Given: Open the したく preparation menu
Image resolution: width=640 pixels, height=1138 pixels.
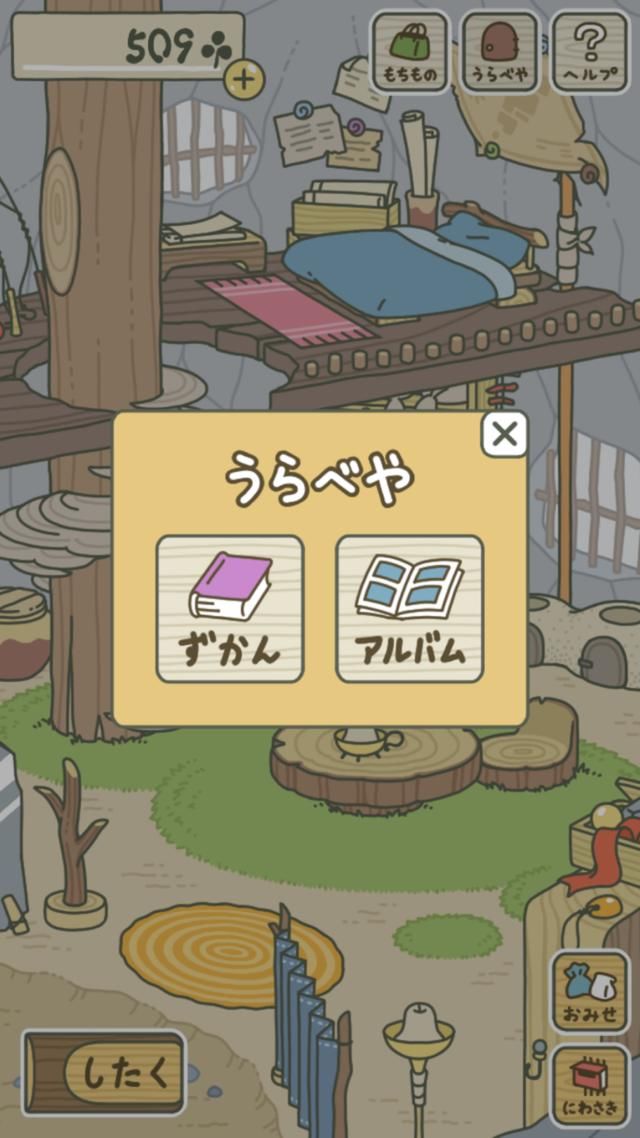Looking at the screenshot, I should 105,1072.
